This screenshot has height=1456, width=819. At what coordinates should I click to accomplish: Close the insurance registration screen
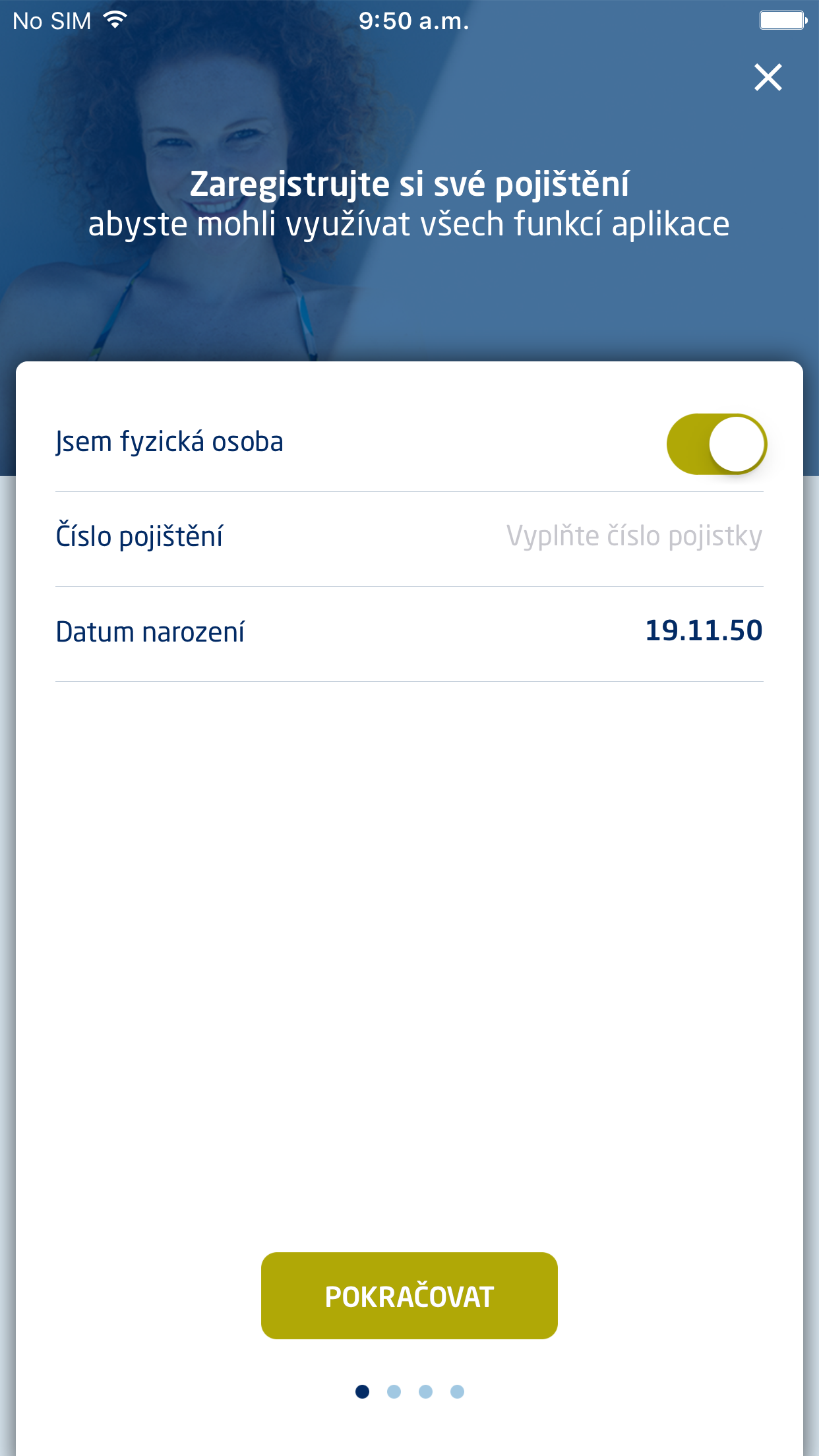click(768, 78)
